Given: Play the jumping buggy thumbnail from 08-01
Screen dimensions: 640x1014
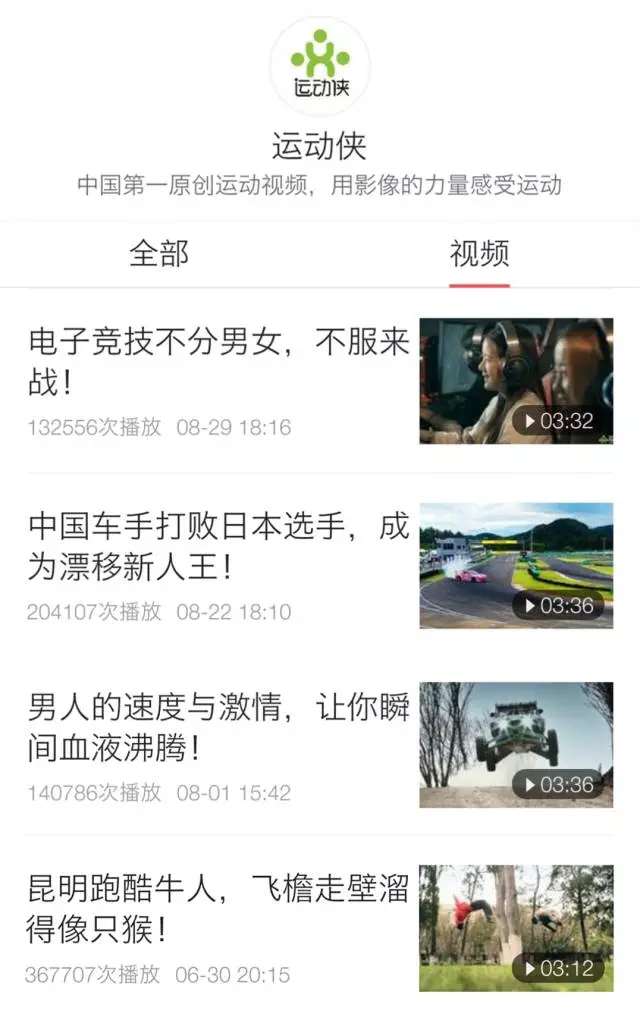Looking at the screenshot, I should (x=516, y=745).
